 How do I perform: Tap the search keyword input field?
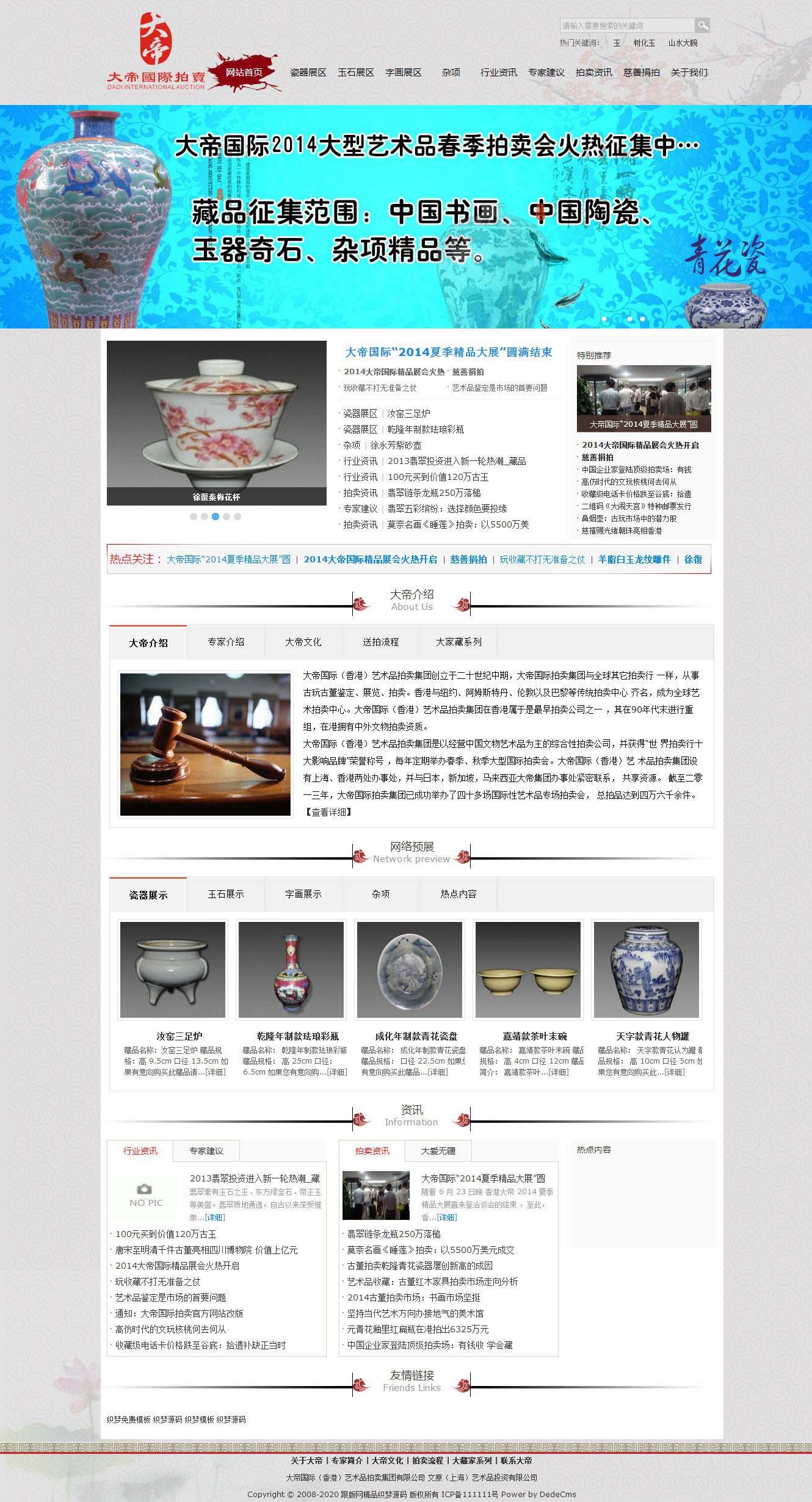point(627,26)
